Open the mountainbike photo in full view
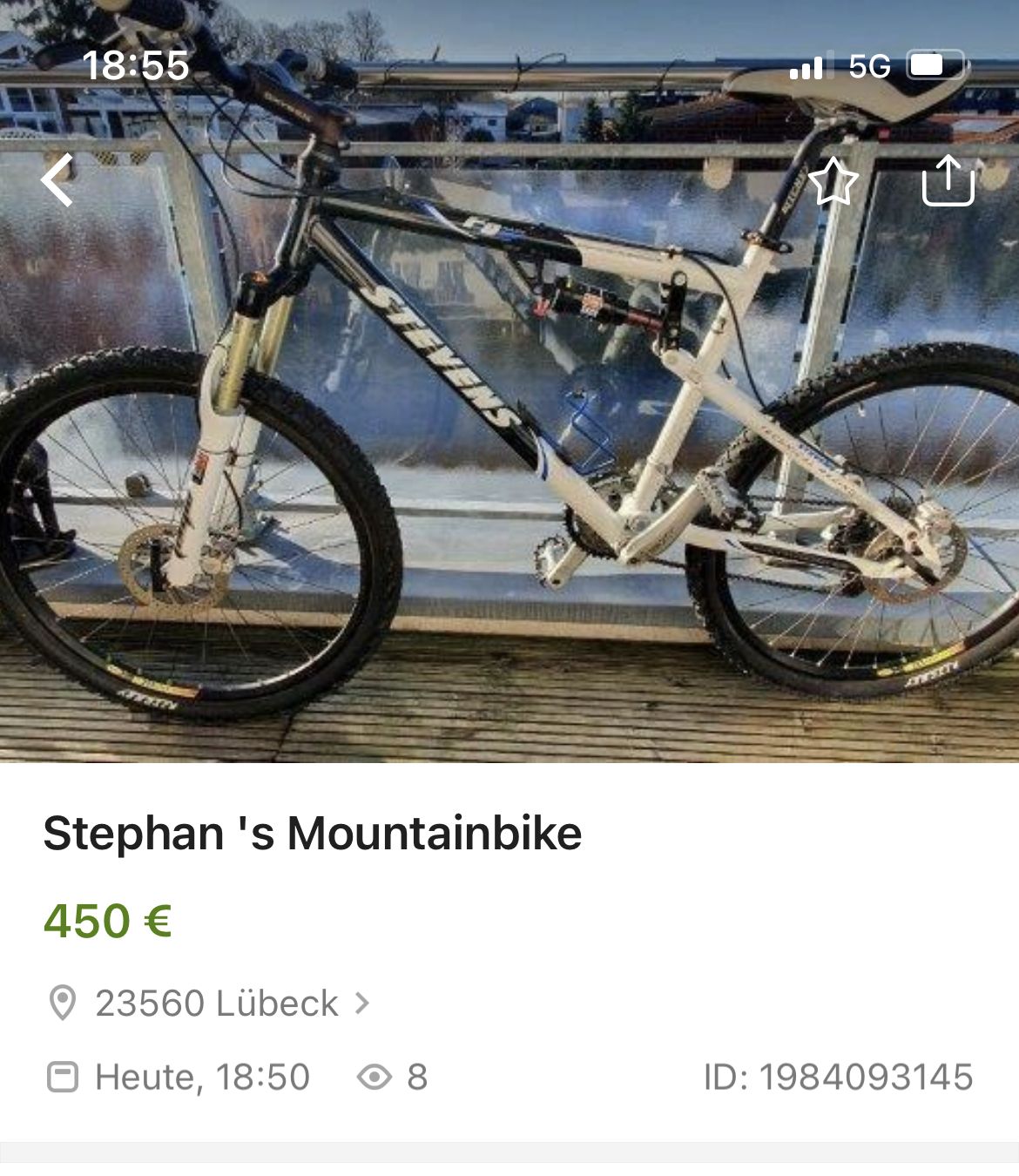This screenshot has height=1176, width=1019. pos(509,436)
